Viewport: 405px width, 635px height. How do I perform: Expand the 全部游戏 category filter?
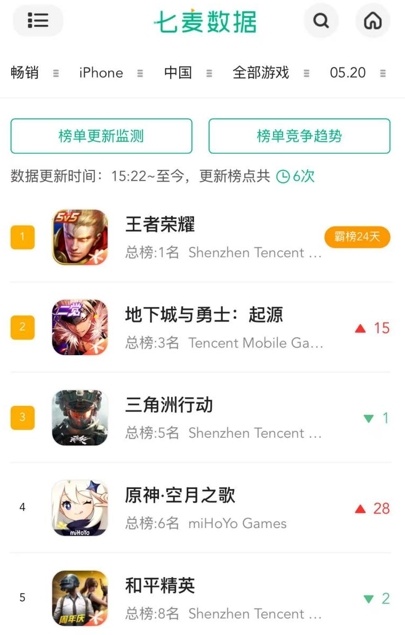pos(271,73)
